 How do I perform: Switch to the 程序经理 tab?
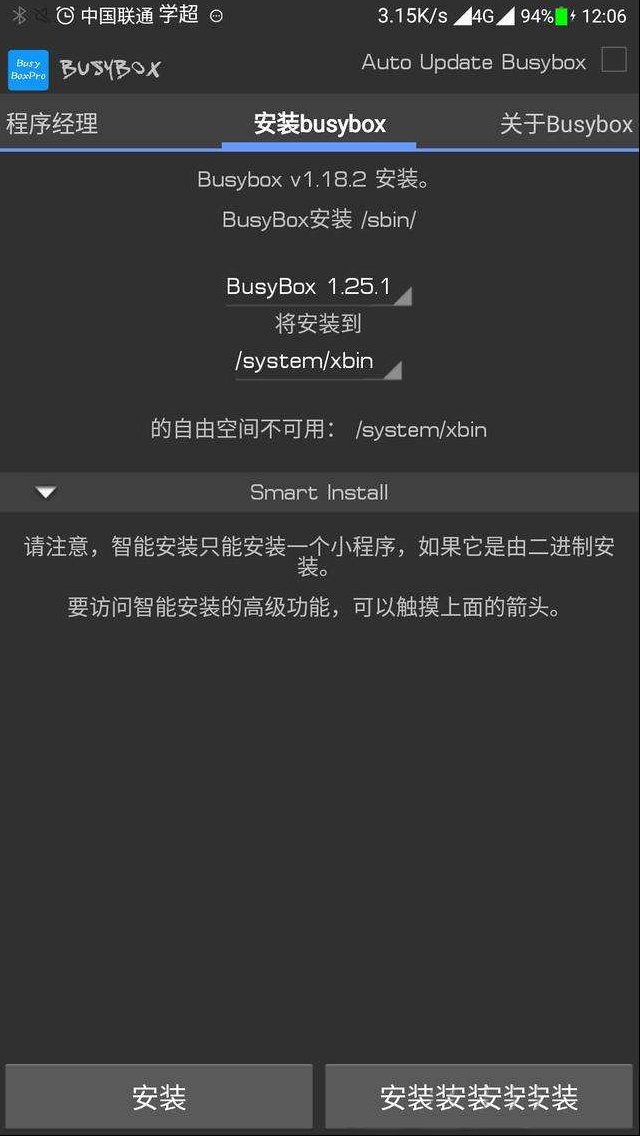click(52, 124)
